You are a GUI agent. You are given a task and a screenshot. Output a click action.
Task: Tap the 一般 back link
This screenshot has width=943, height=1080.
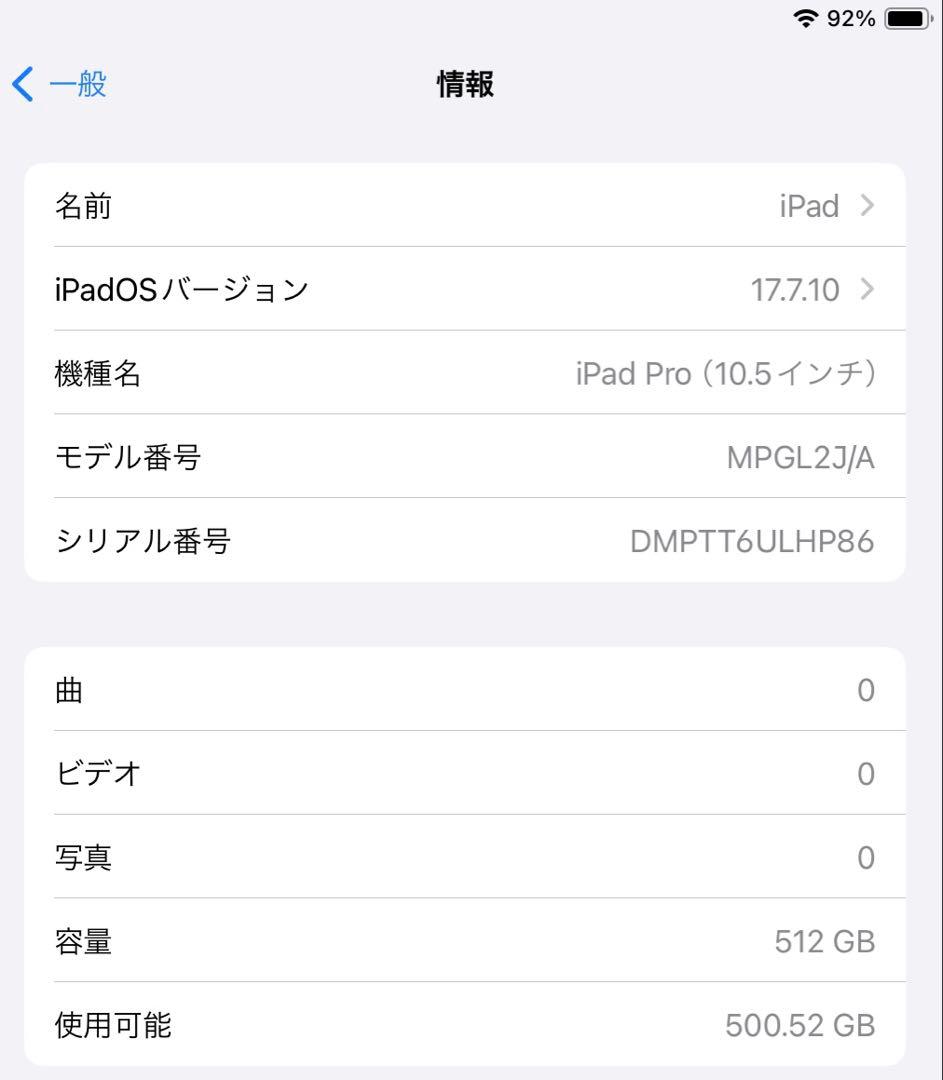tap(62, 85)
